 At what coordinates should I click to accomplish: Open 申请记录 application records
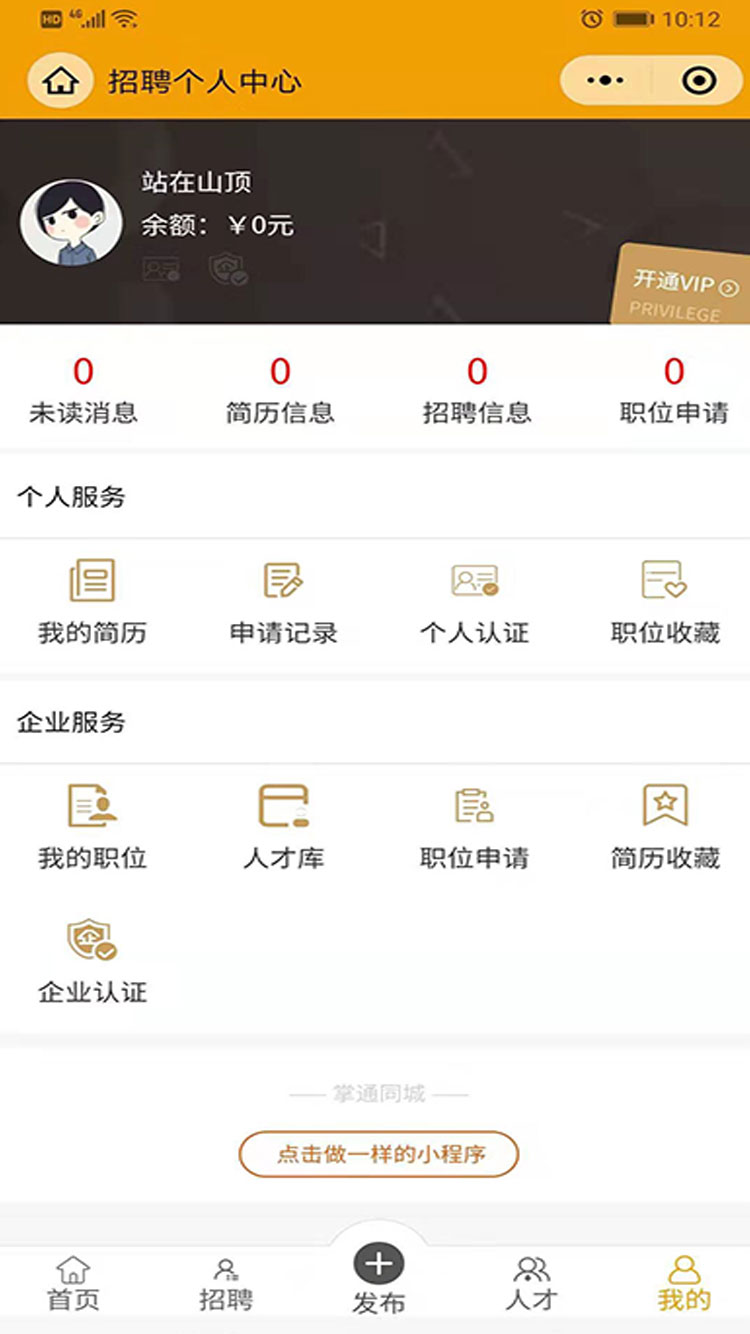pyautogui.click(x=283, y=602)
